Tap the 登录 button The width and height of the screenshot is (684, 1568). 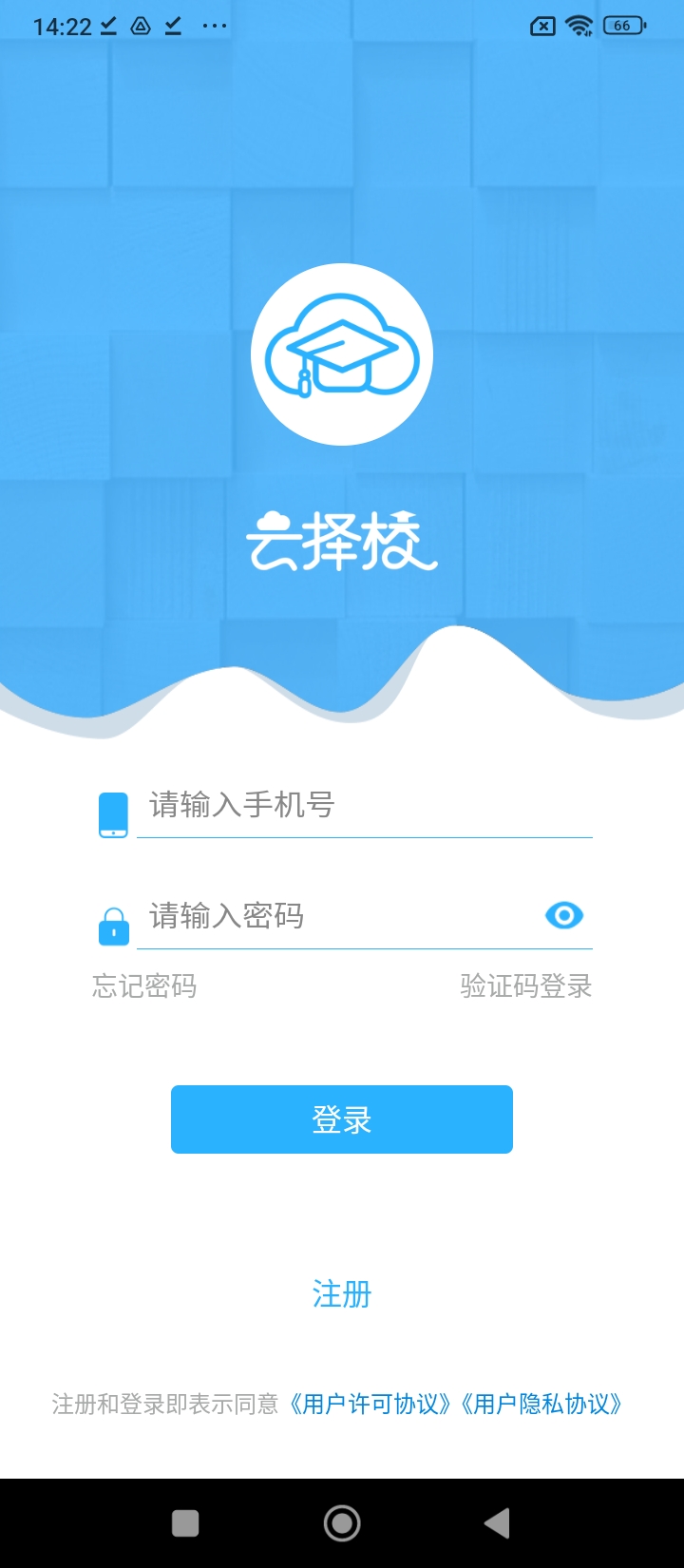pos(342,1119)
